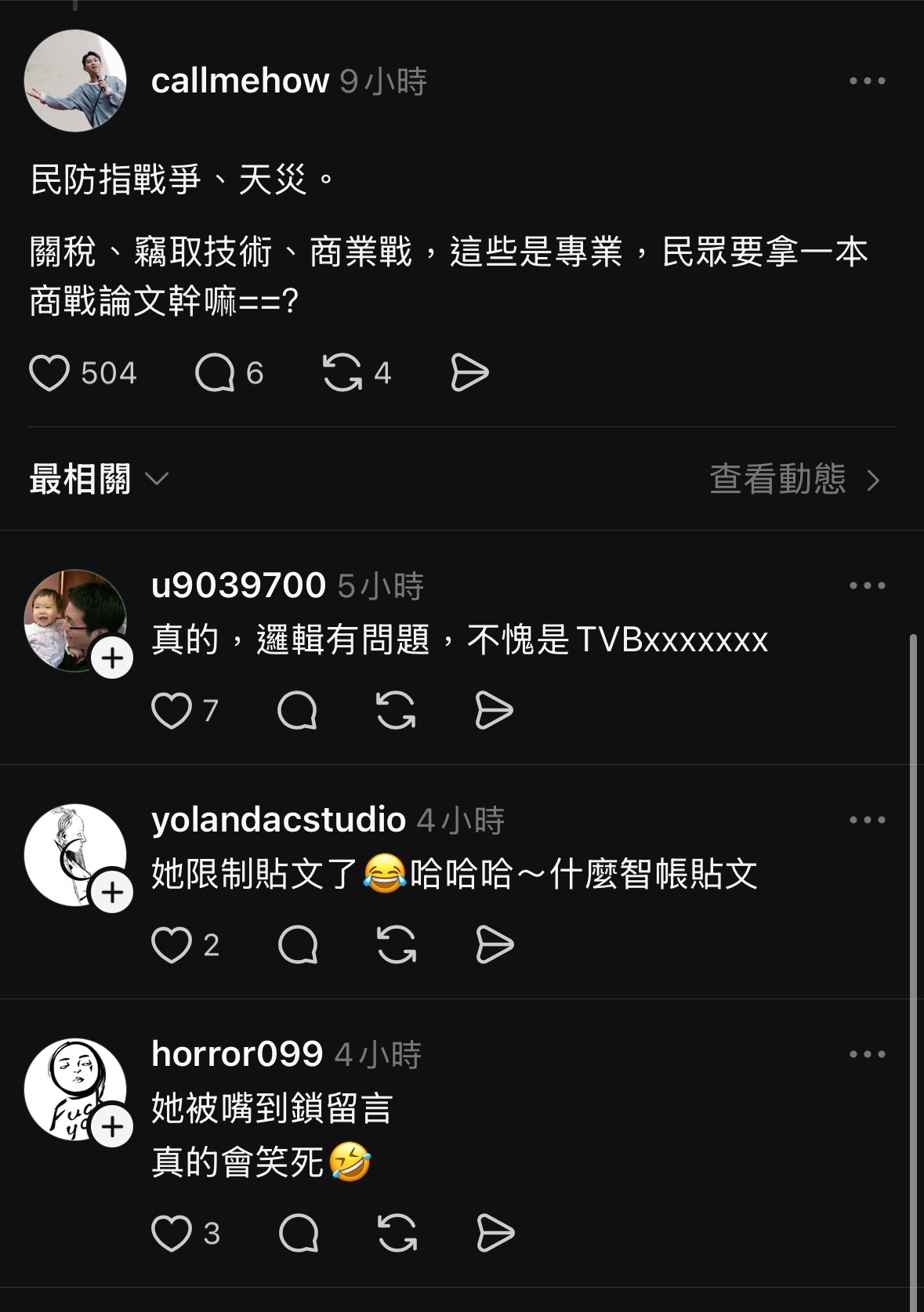
Task: Reply to u9039700's comment
Action: pos(298,711)
